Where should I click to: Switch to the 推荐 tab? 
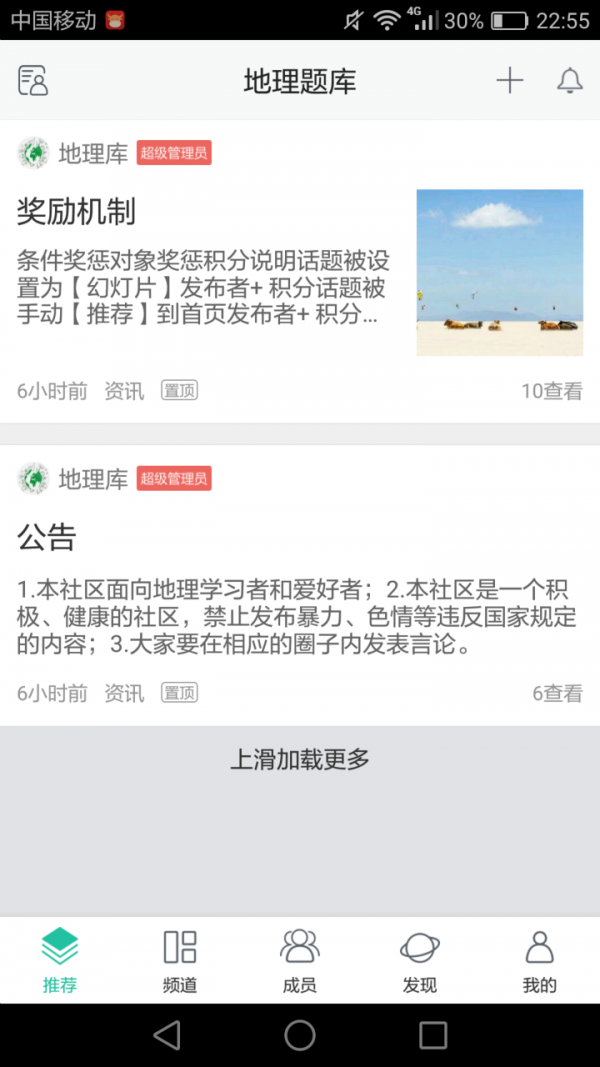coord(60,960)
